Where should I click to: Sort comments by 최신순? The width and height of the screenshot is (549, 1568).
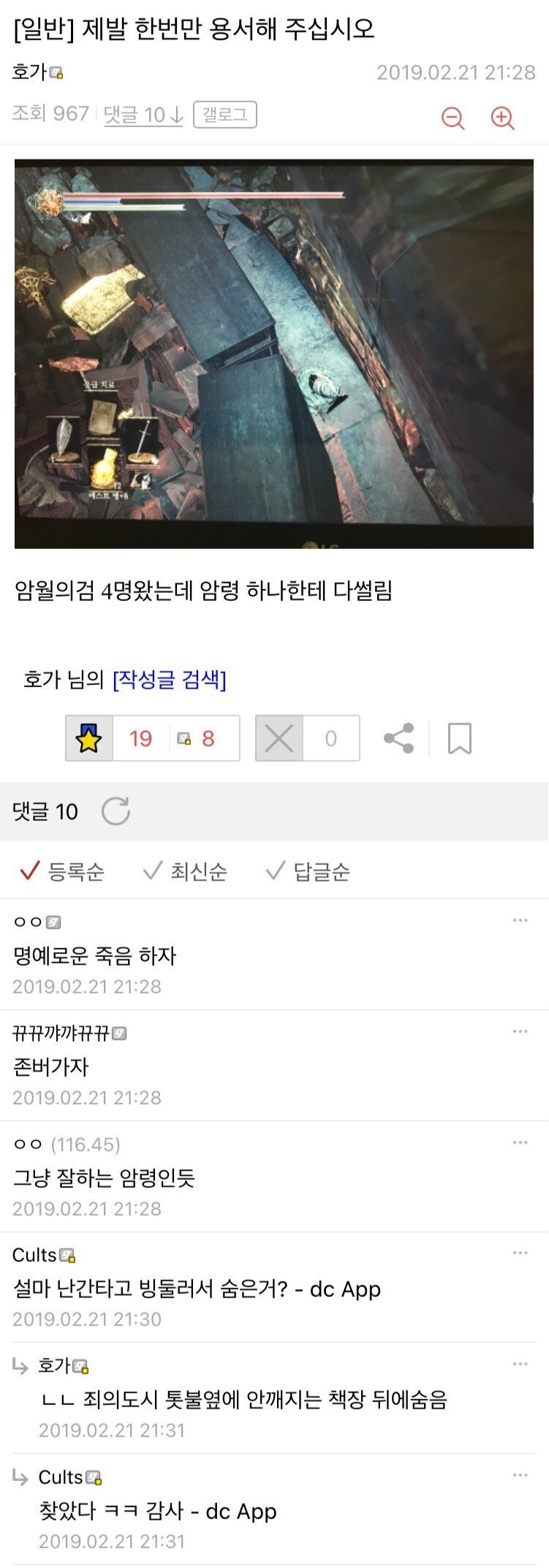pos(186,871)
